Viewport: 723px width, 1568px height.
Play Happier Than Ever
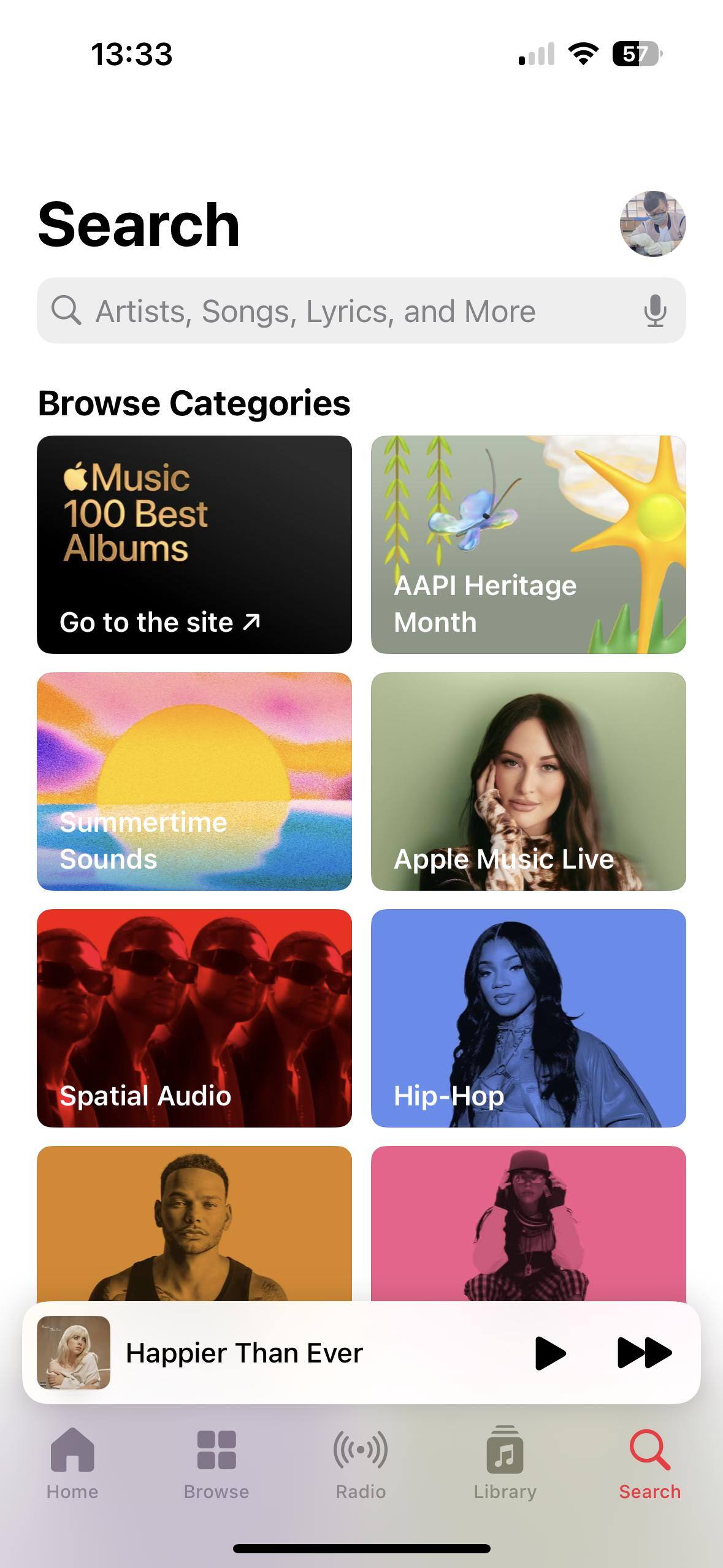tap(550, 1353)
